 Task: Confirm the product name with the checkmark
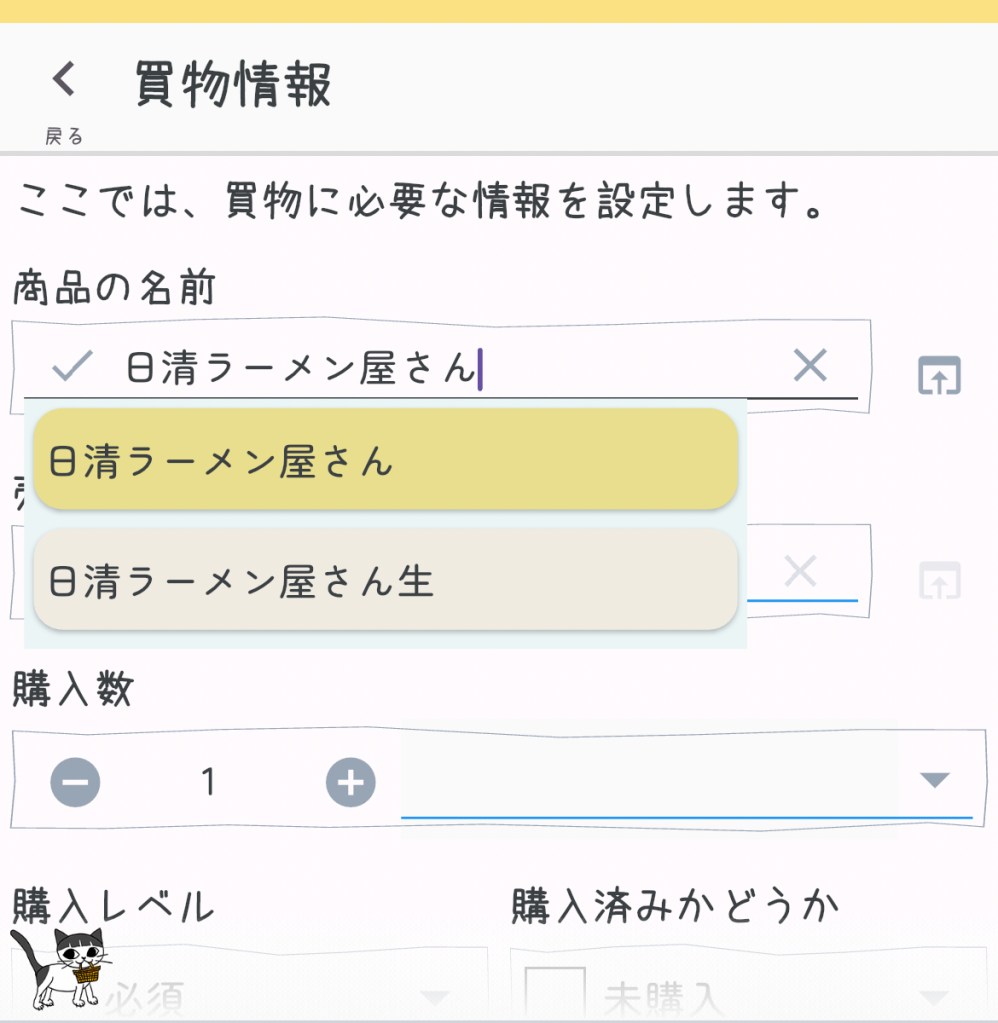73,367
